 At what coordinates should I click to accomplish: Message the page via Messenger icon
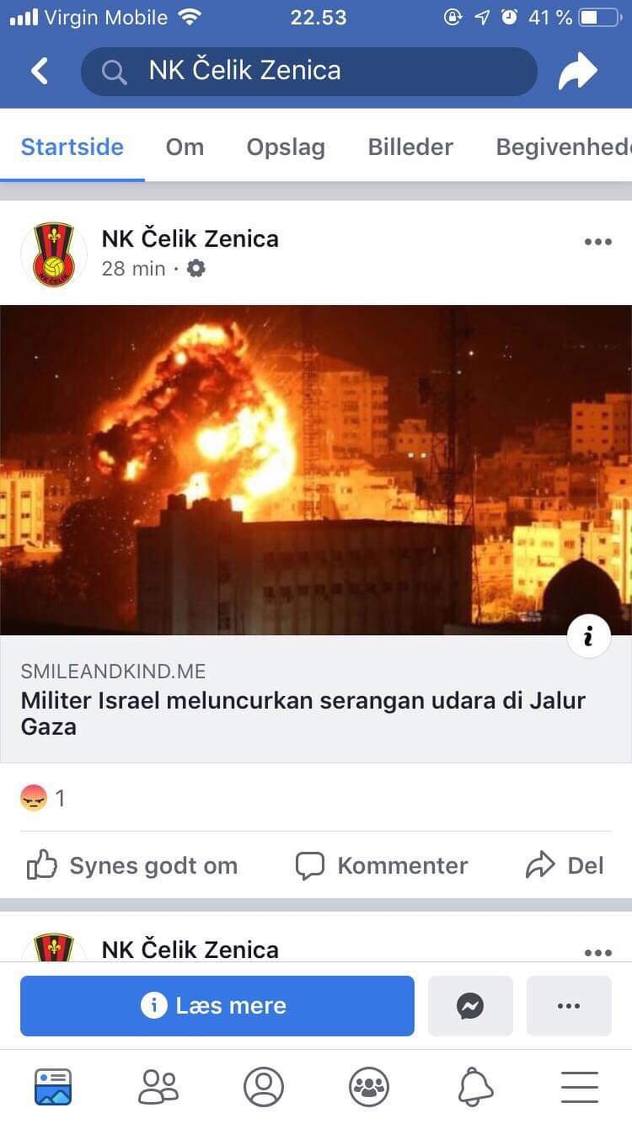pos(470,1006)
